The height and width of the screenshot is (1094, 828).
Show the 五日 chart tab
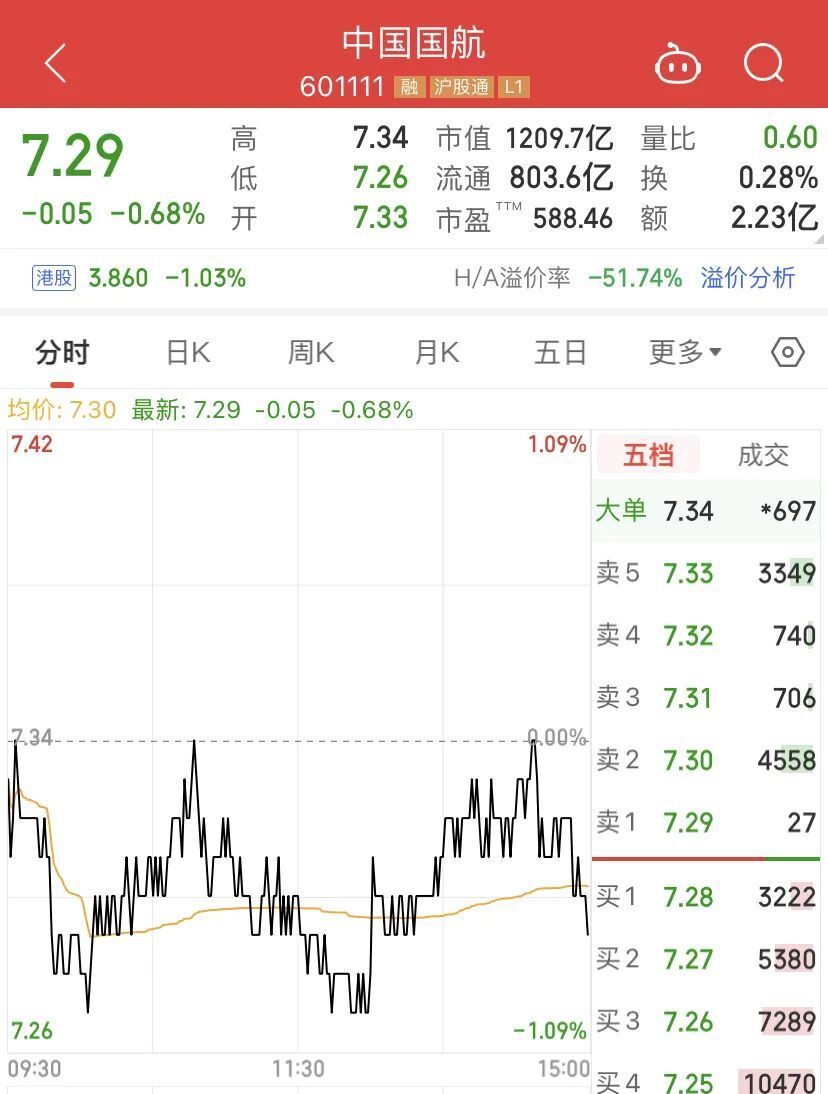click(560, 353)
